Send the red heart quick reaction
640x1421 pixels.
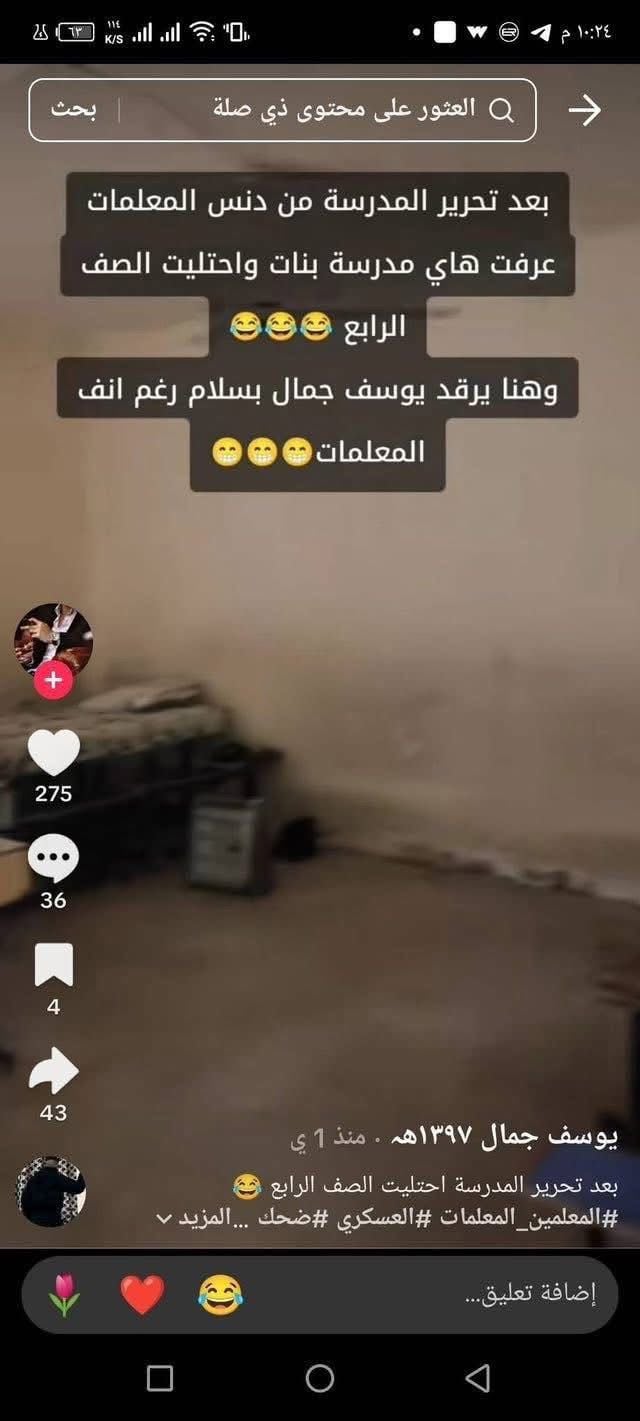click(142, 1295)
